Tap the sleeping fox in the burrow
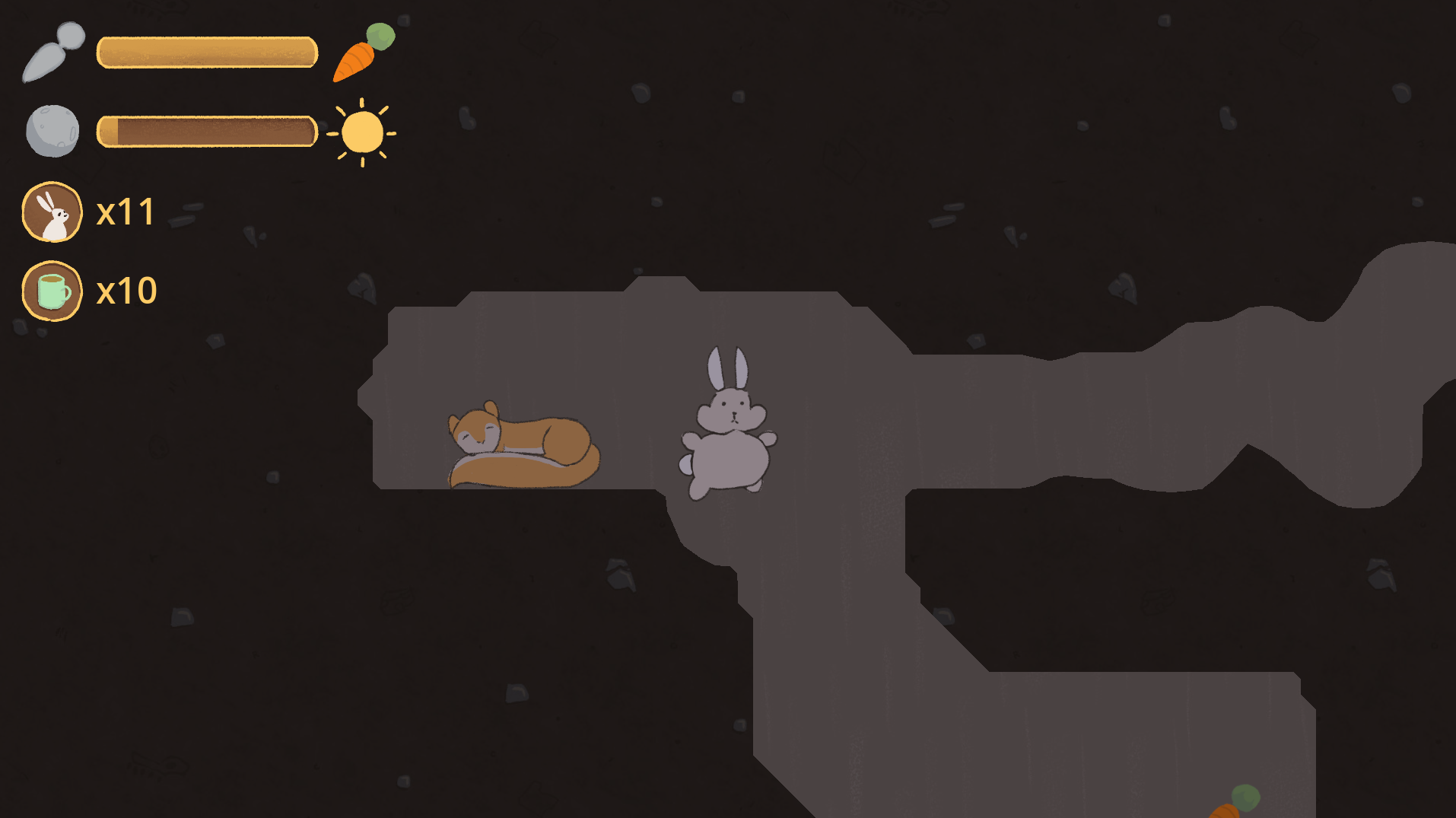Image resolution: width=1456 pixels, height=818 pixels. click(x=523, y=447)
